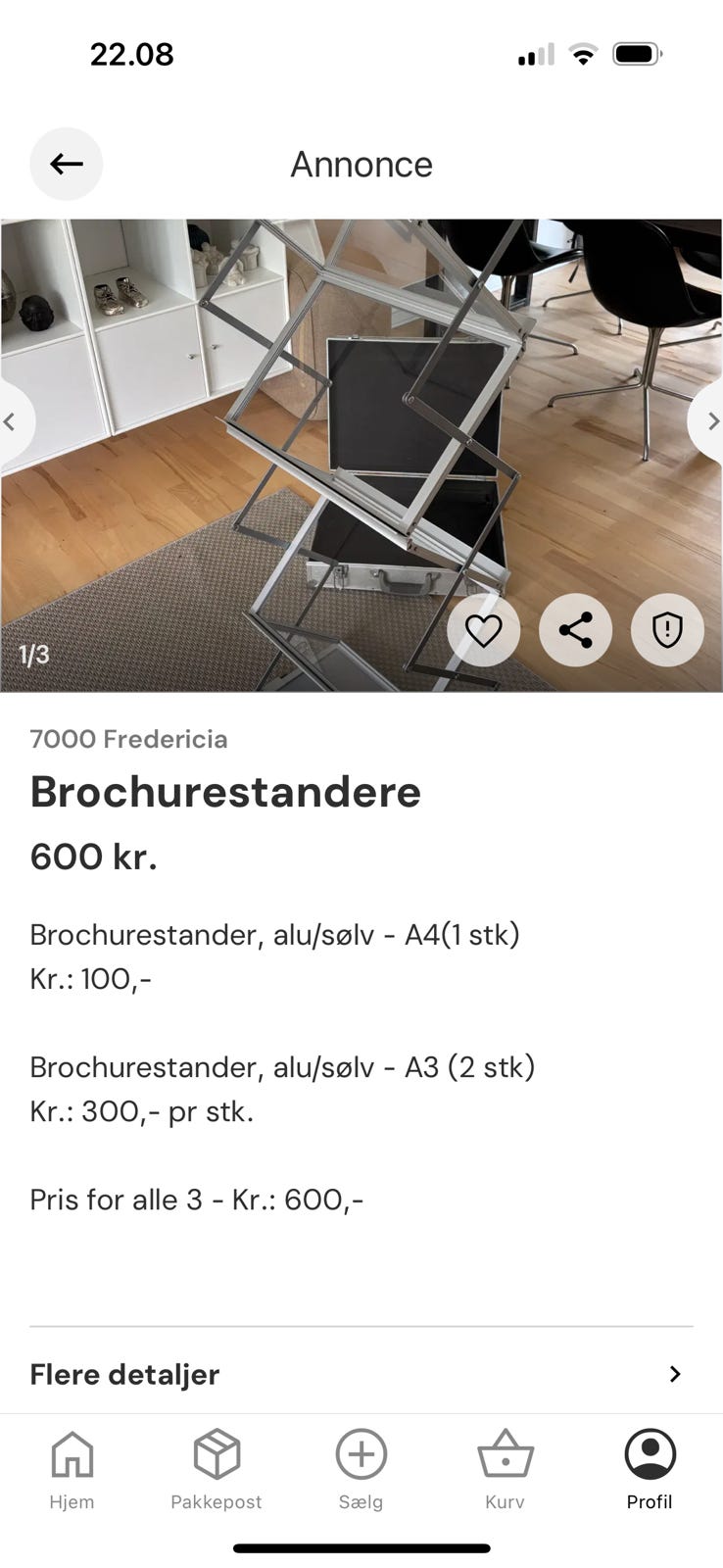Open the Kurv shopping basket

click(x=505, y=1468)
